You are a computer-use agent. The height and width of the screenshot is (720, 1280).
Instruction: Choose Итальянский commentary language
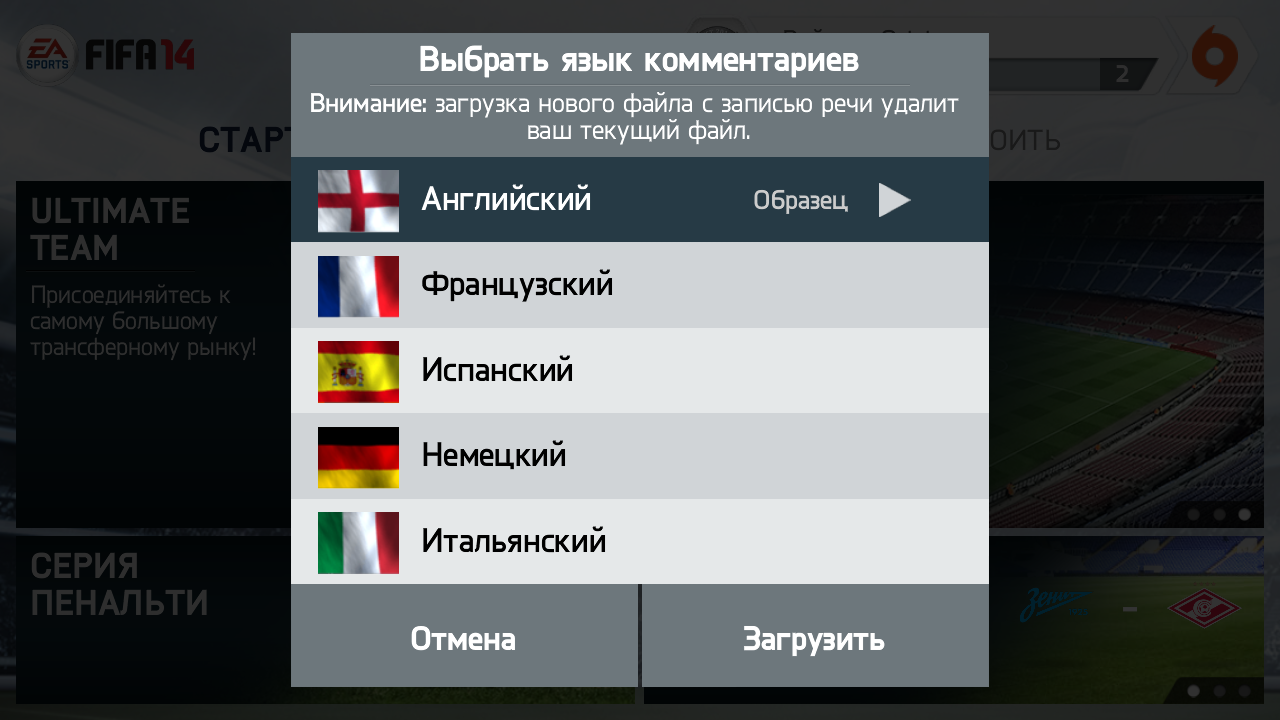(513, 541)
